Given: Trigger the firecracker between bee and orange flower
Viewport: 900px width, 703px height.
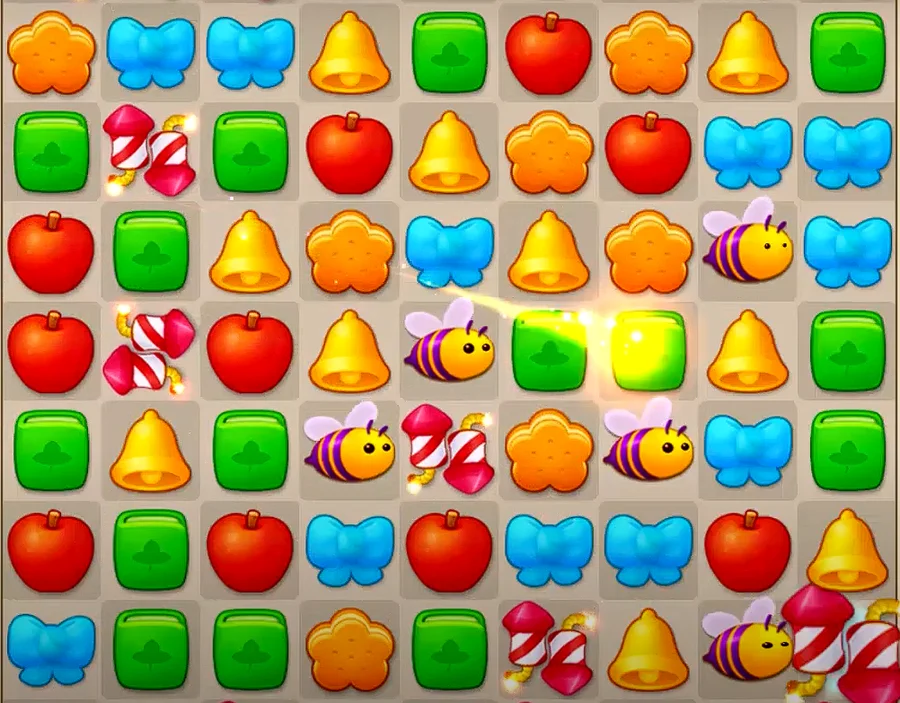Looking at the screenshot, I should pos(449,449).
